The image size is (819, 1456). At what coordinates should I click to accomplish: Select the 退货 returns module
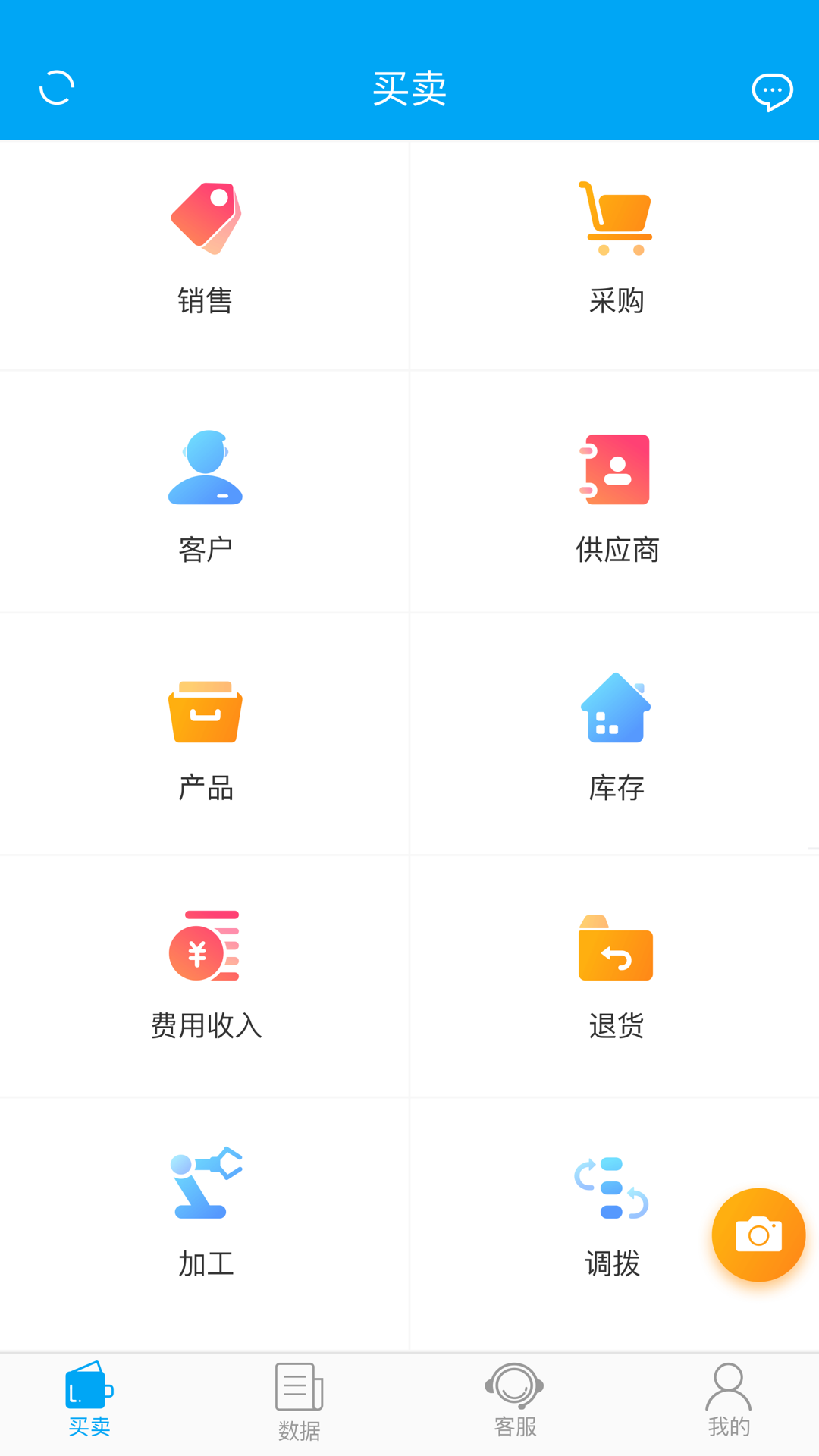click(616, 974)
